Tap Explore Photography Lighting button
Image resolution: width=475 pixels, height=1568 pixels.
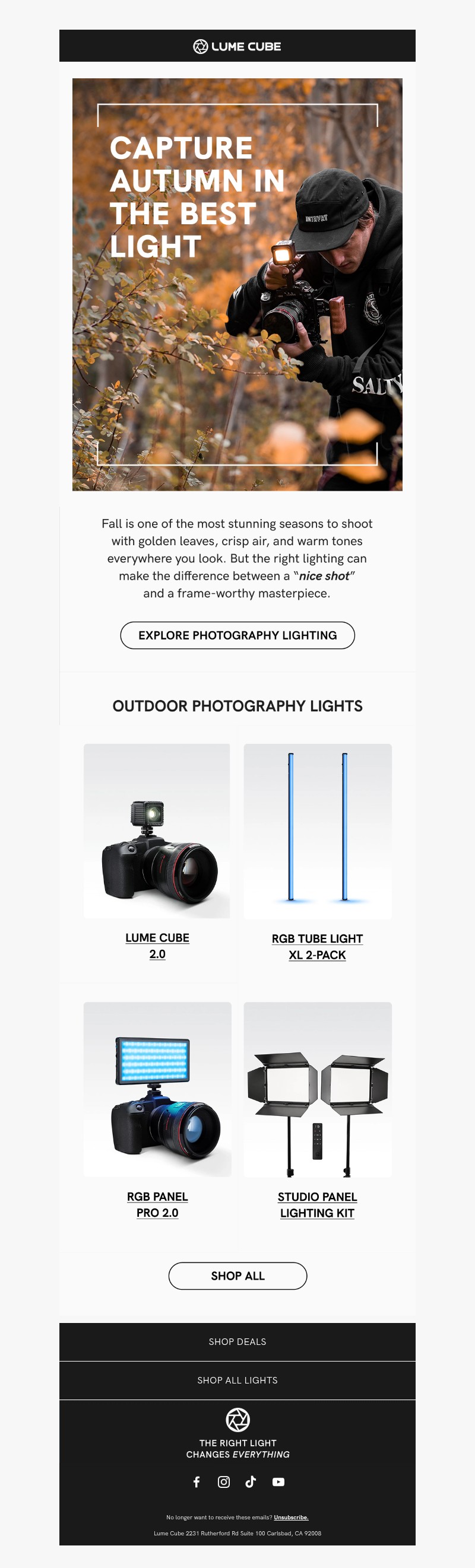tap(237, 635)
